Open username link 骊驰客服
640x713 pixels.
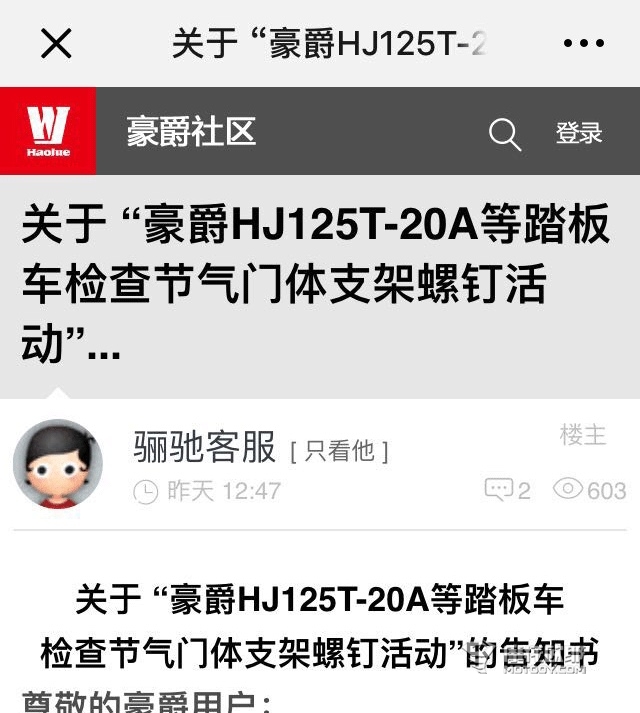pos(204,448)
